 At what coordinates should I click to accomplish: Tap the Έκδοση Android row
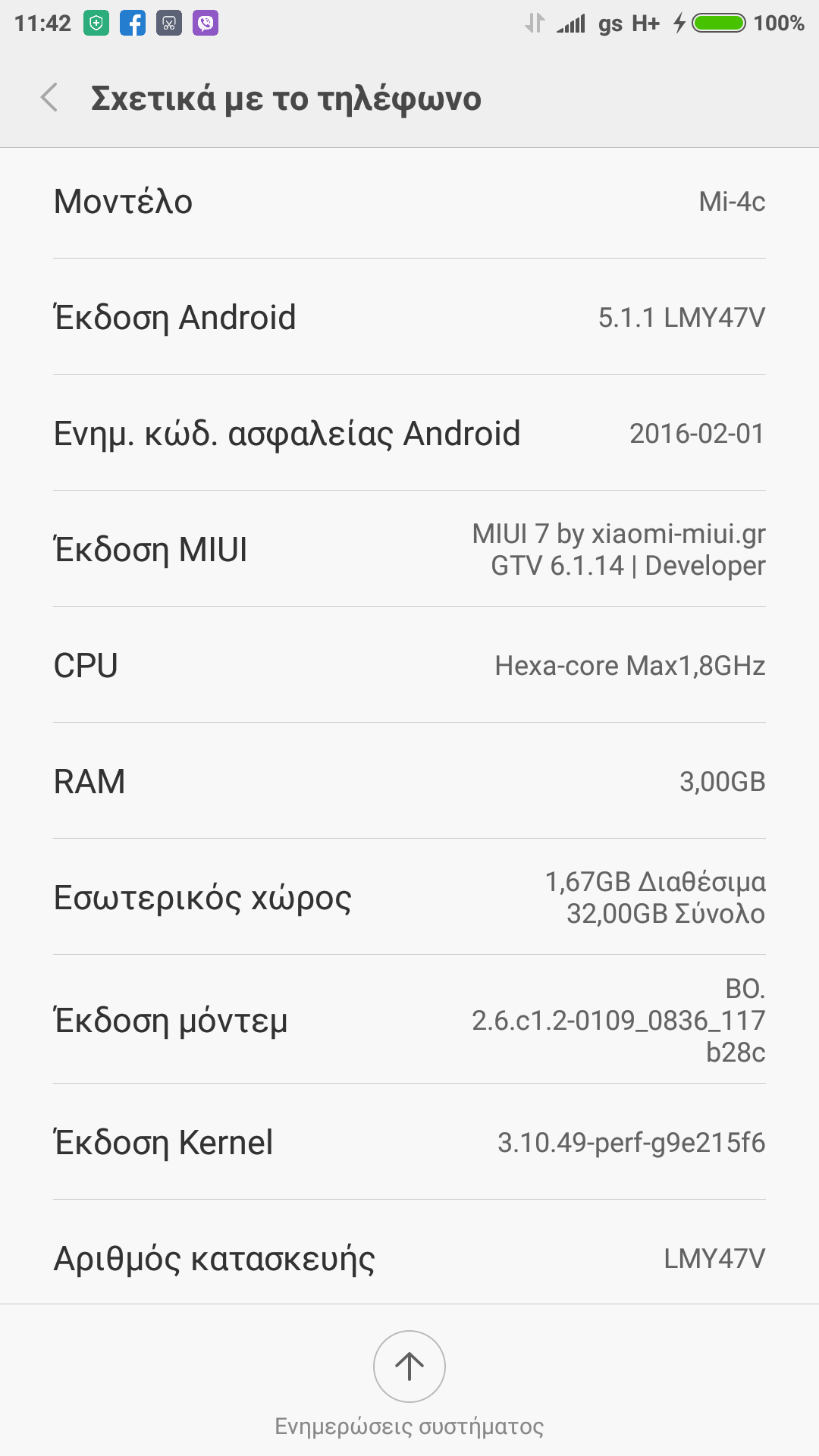click(x=409, y=317)
